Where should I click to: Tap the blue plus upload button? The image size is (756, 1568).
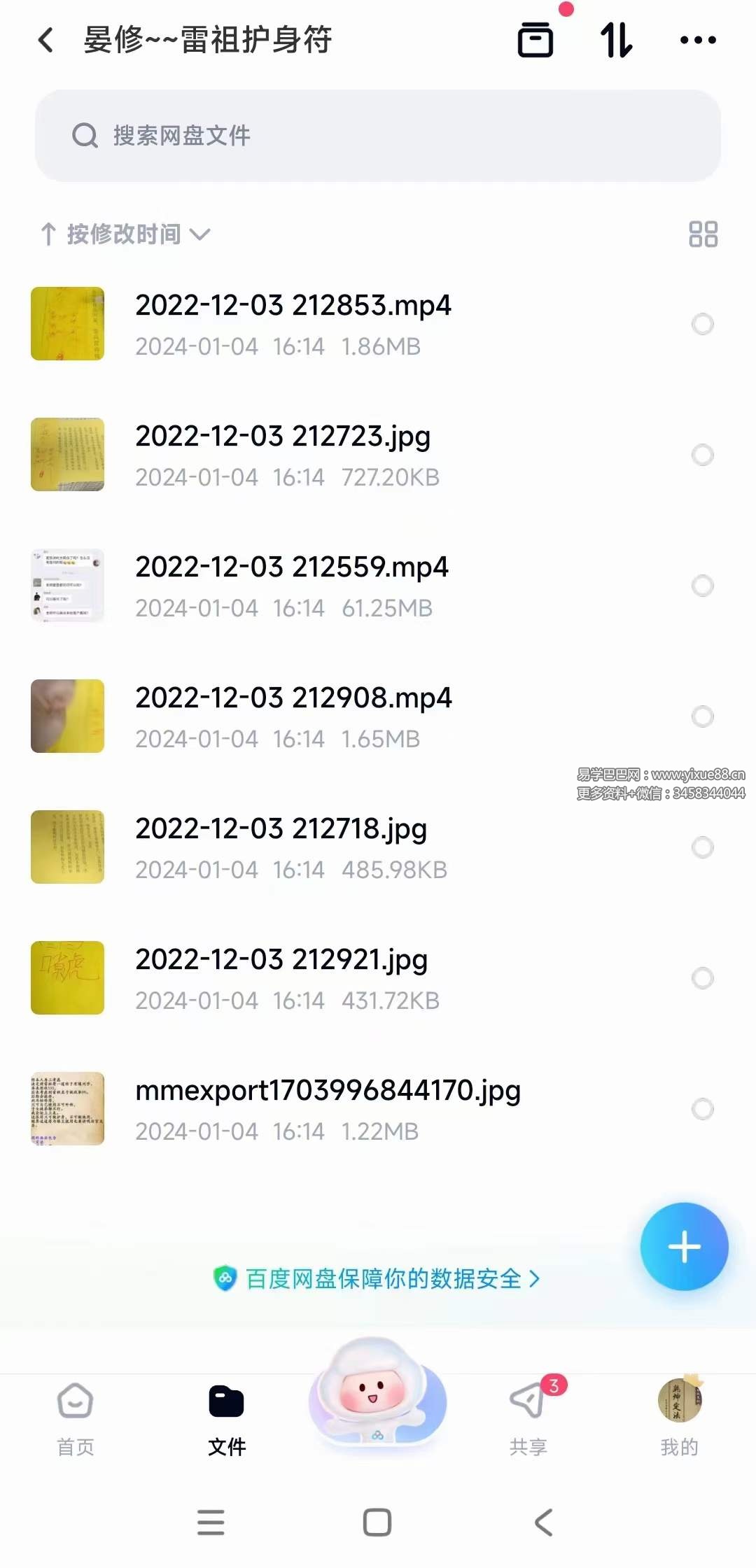pos(684,1246)
